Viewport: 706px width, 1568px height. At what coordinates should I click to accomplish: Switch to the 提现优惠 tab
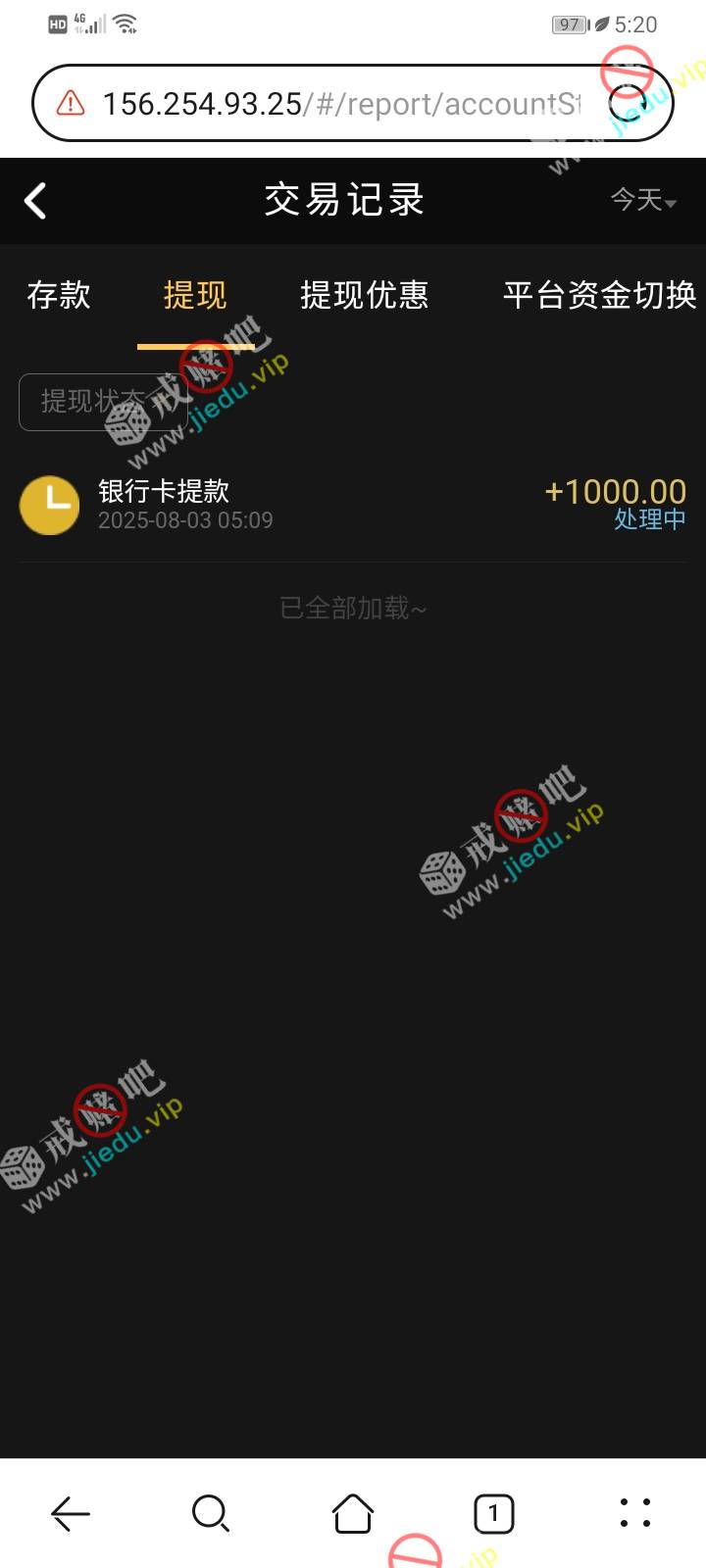pyautogui.click(x=364, y=295)
